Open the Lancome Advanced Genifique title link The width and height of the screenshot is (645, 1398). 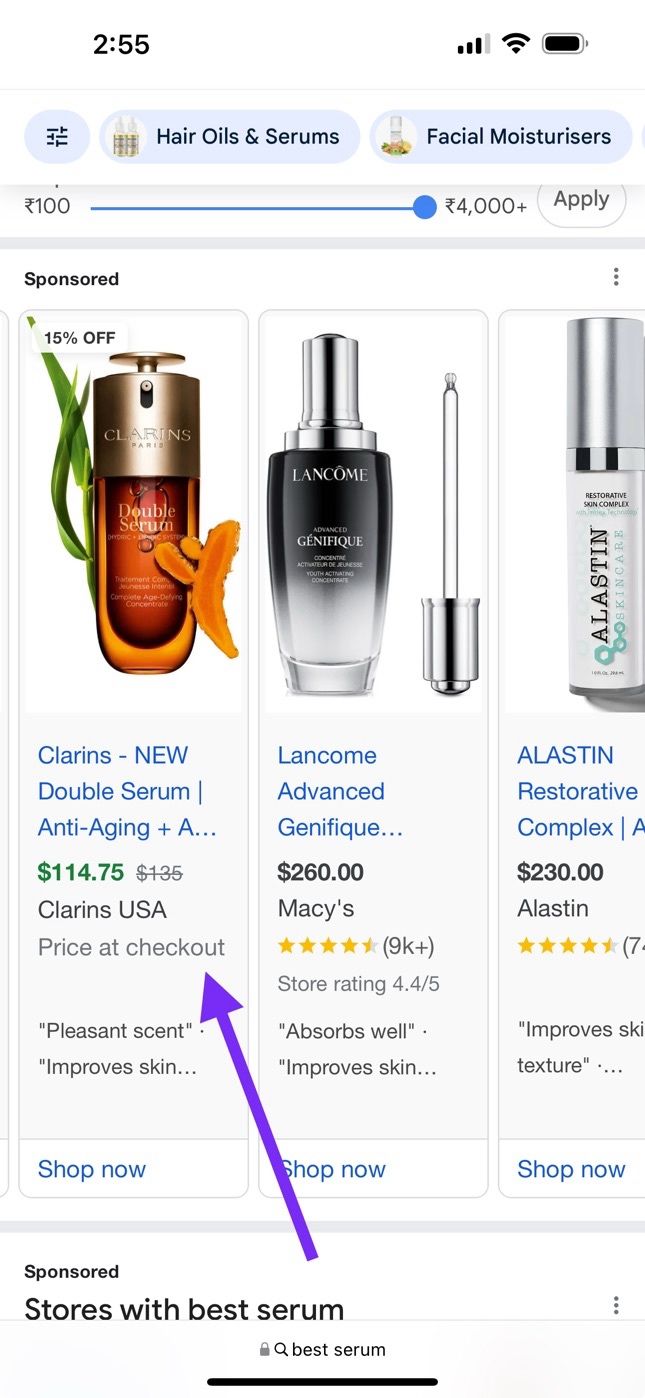click(x=340, y=791)
